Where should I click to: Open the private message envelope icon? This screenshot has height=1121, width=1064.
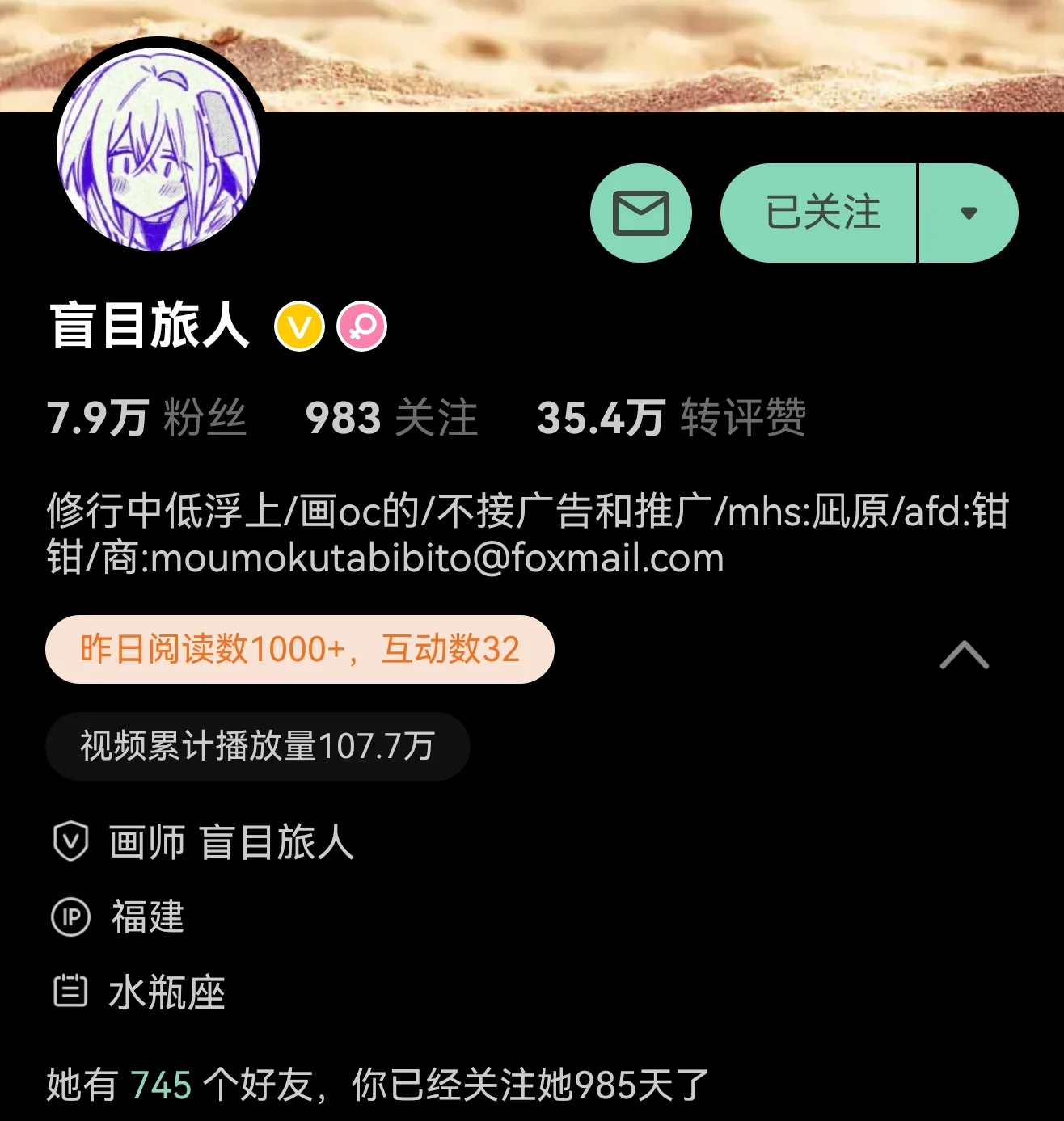[640, 213]
